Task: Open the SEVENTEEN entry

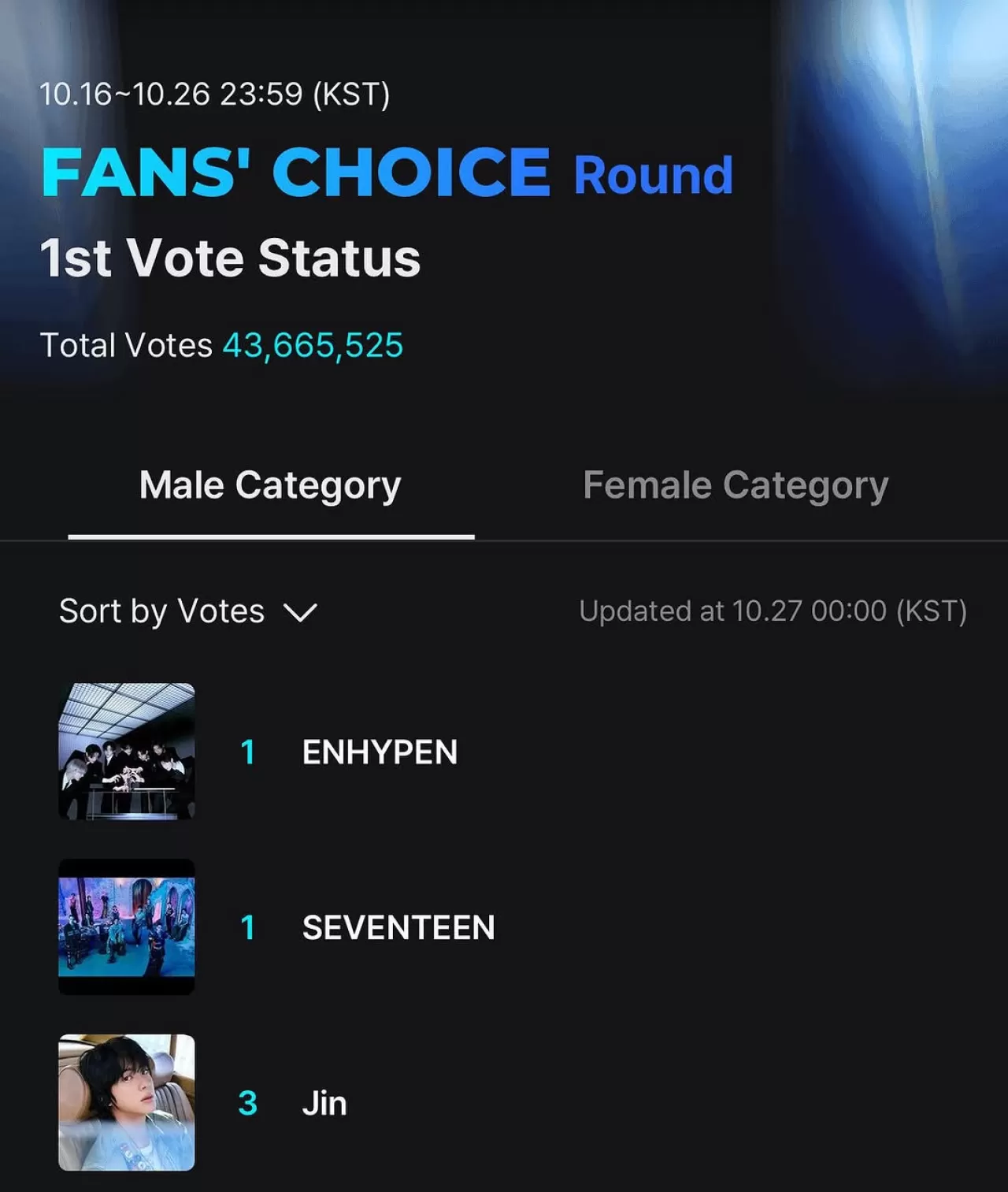Action: [x=398, y=927]
